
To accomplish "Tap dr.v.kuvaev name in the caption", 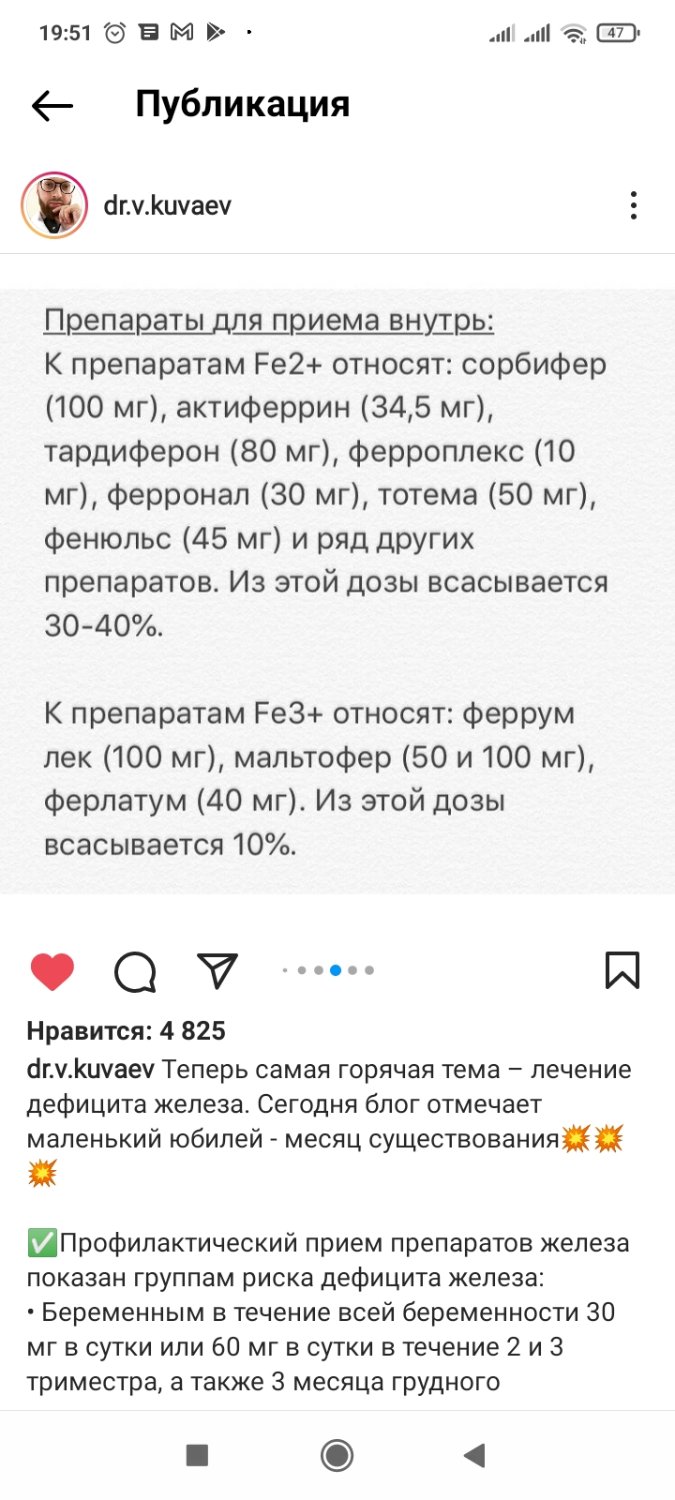I will (90, 1069).
